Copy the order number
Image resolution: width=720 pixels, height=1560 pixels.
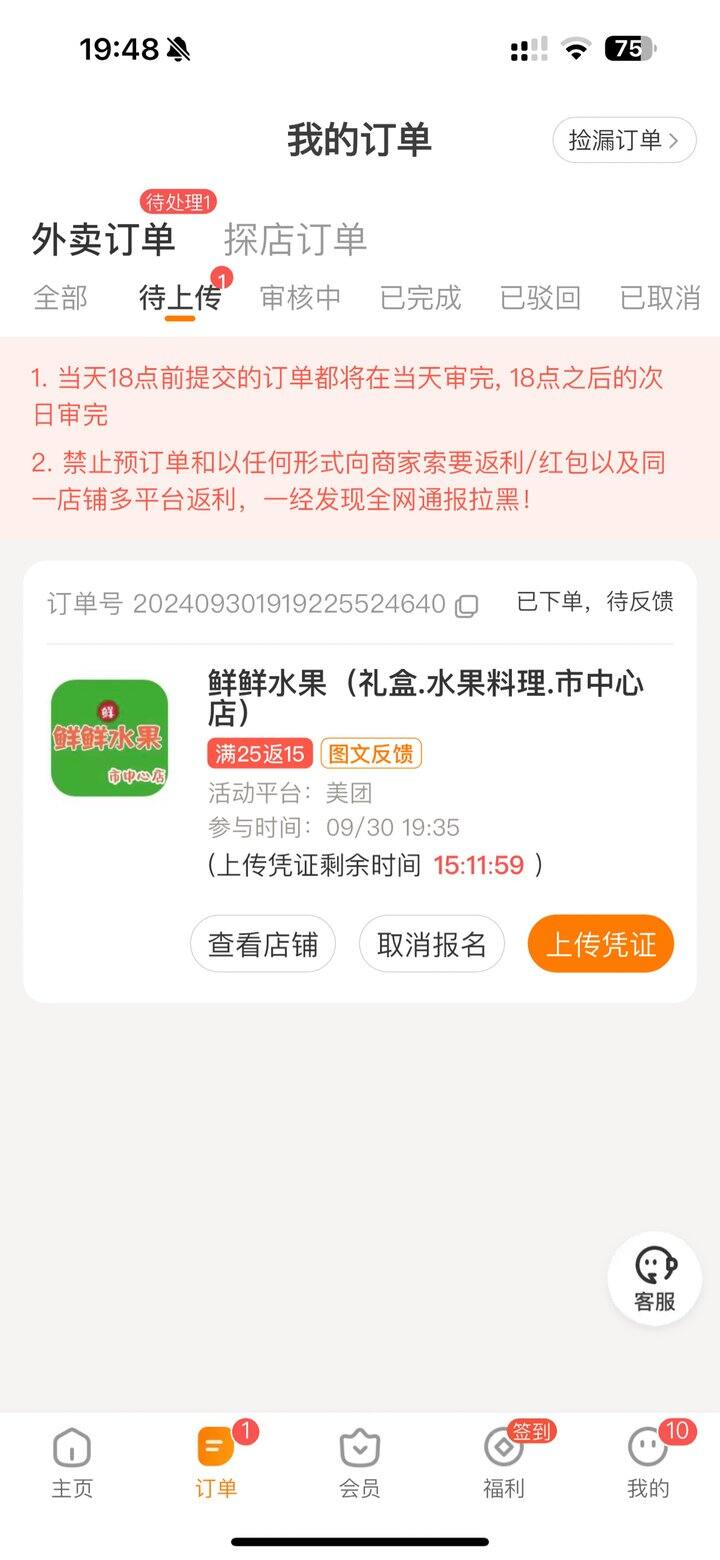pyautogui.click(x=466, y=605)
